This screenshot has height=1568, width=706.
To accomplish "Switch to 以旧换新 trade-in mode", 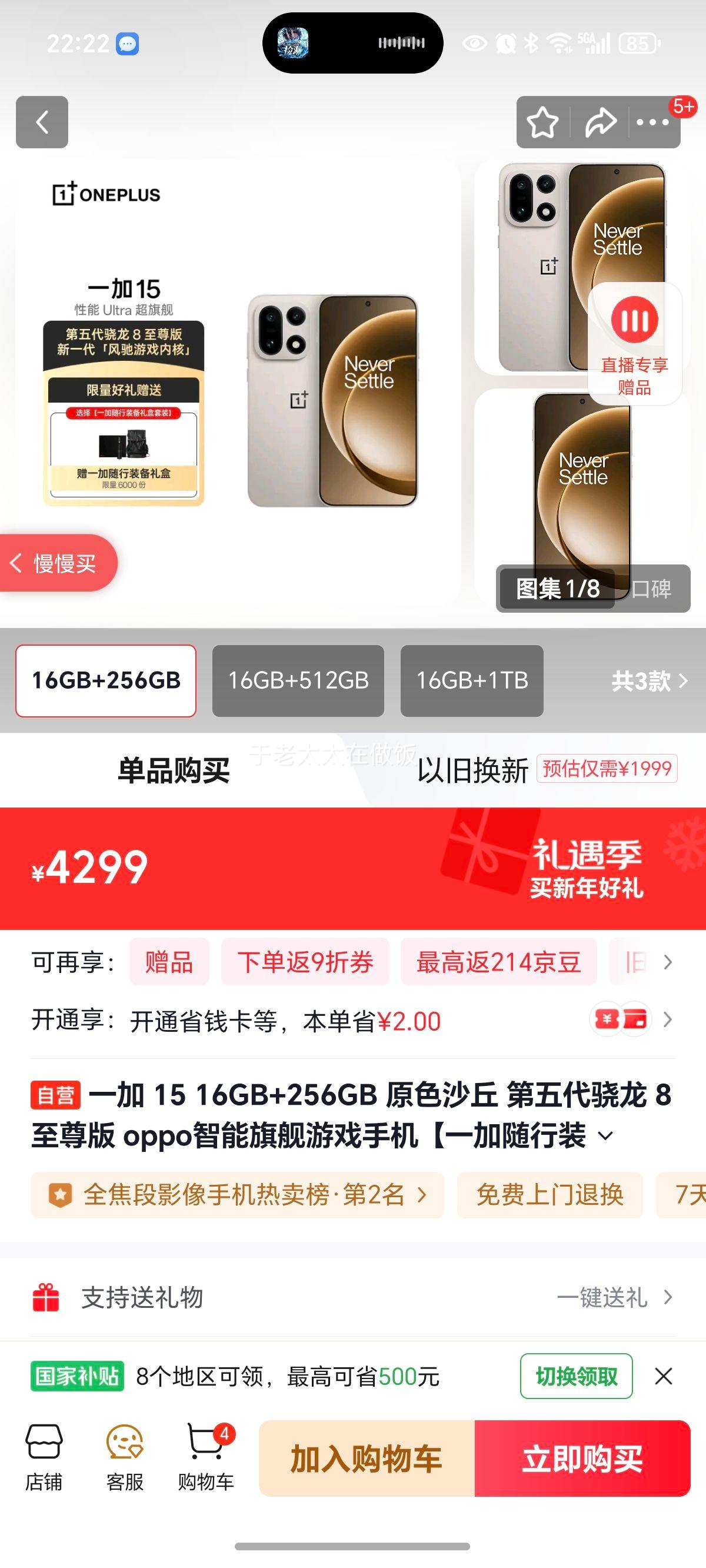I will pos(473,769).
